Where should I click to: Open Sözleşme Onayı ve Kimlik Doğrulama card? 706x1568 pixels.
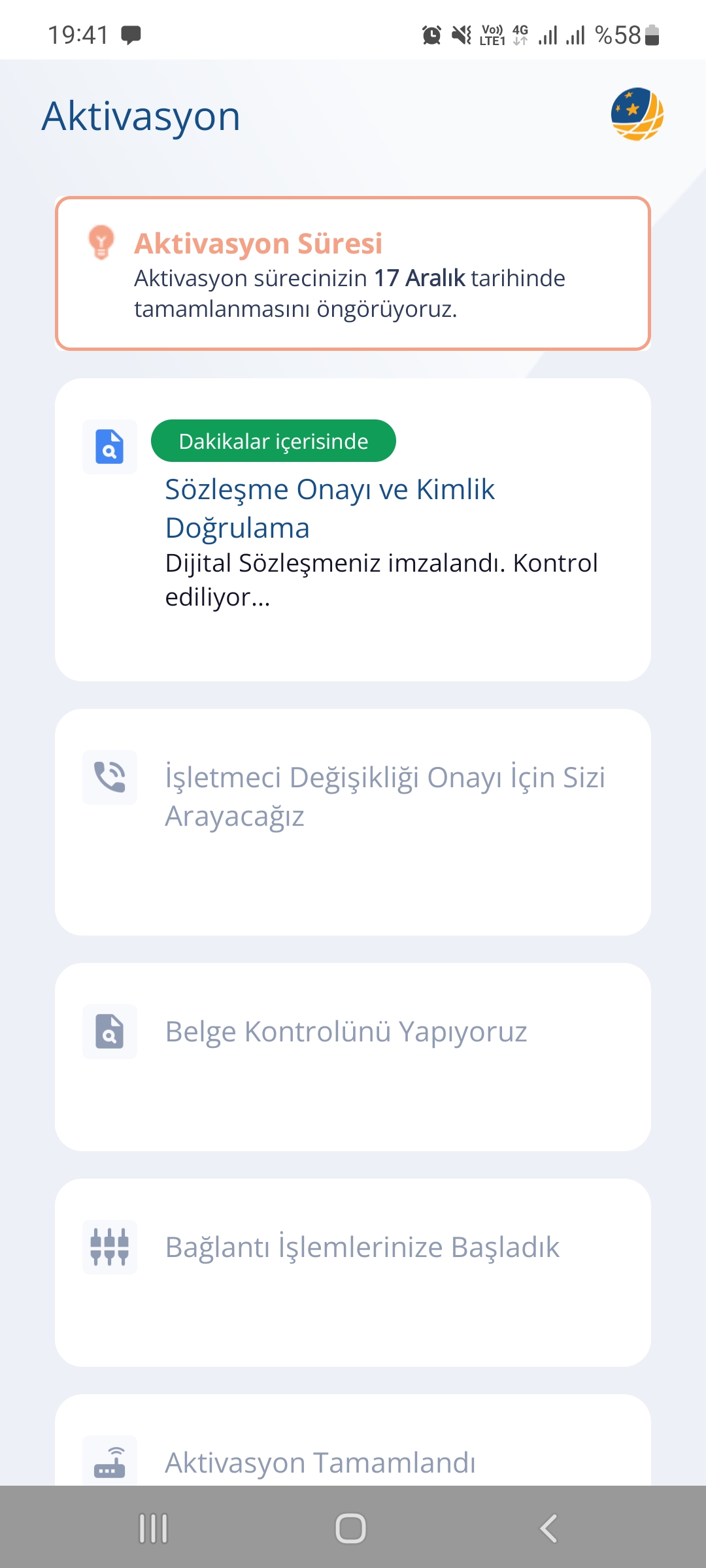tap(353, 529)
